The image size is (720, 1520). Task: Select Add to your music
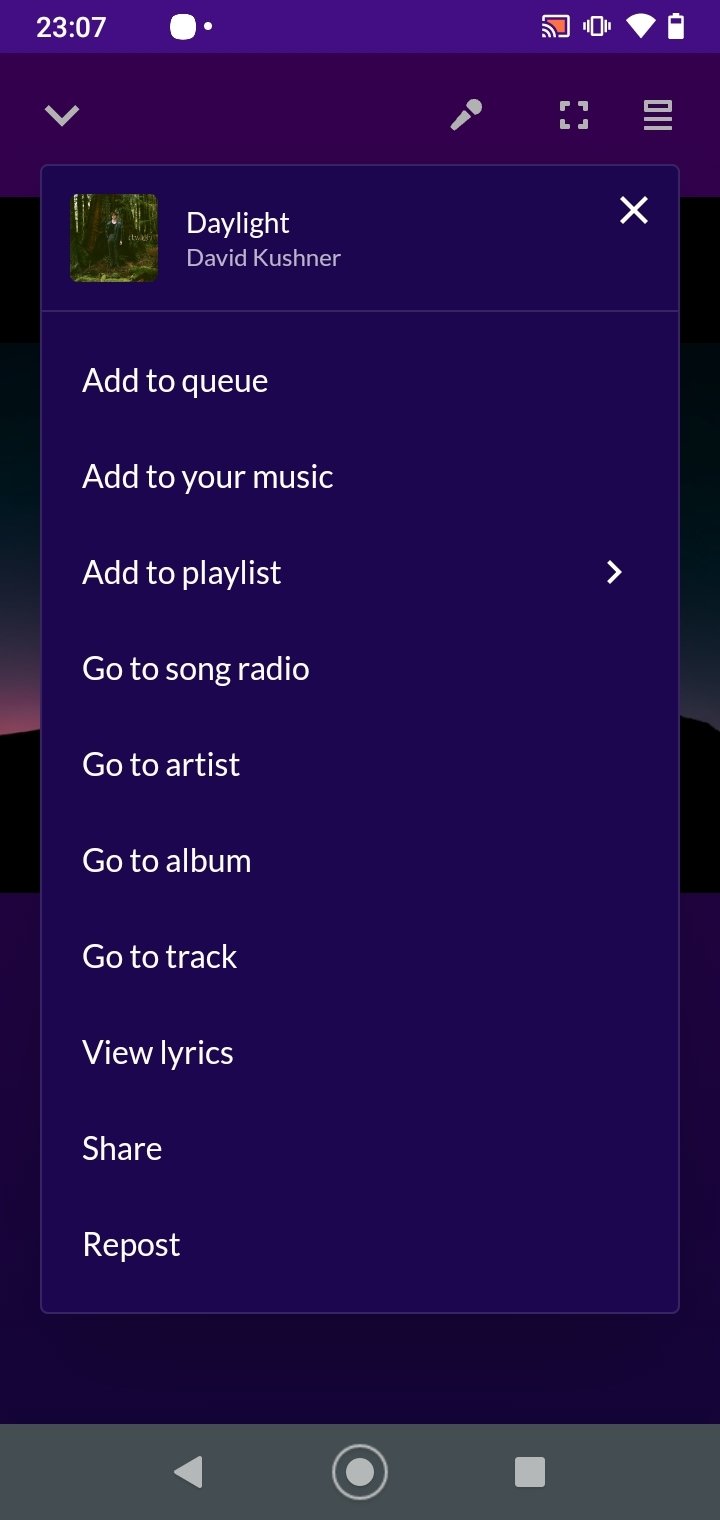click(207, 477)
